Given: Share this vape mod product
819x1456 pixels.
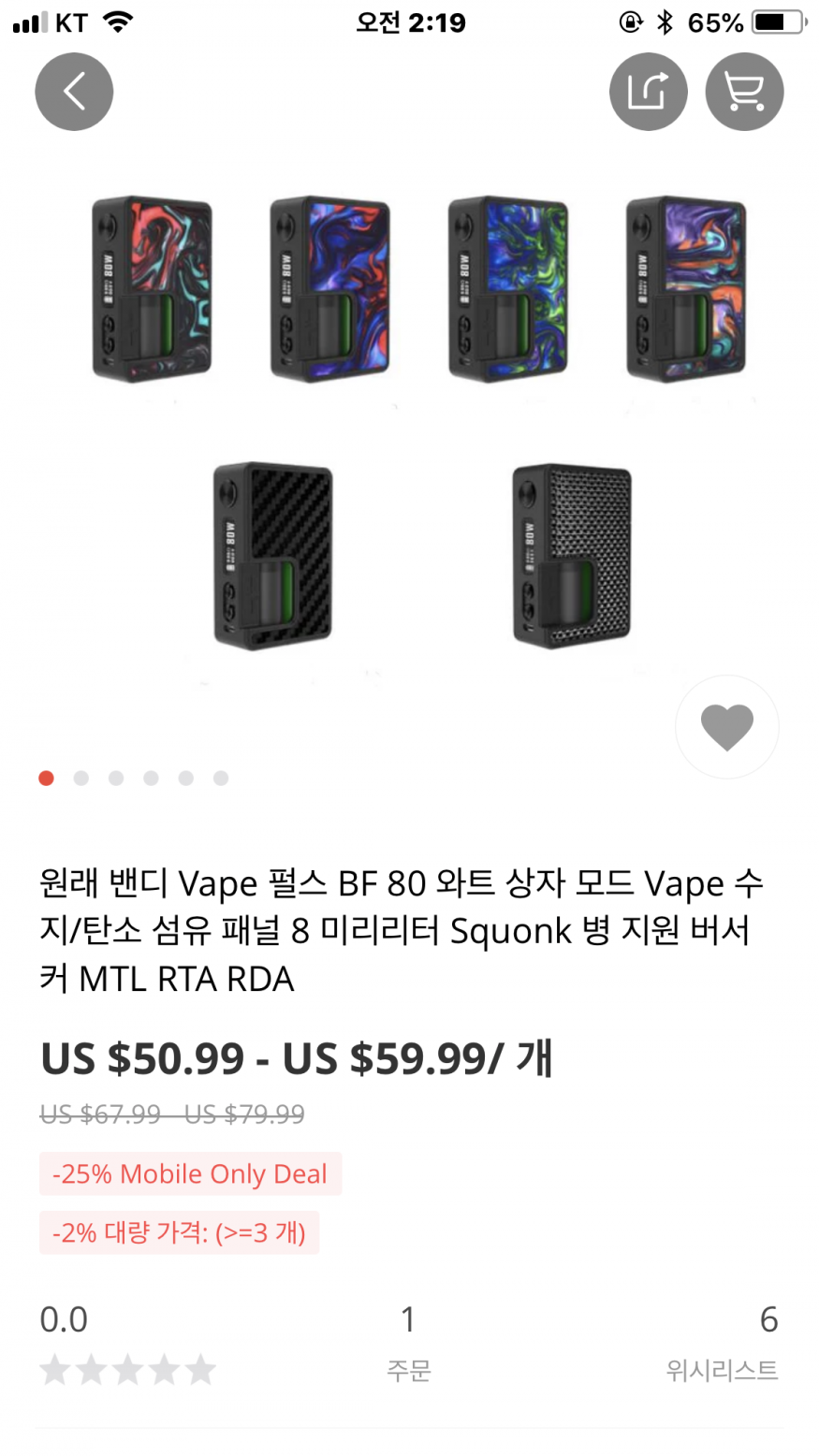Looking at the screenshot, I should point(648,92).
